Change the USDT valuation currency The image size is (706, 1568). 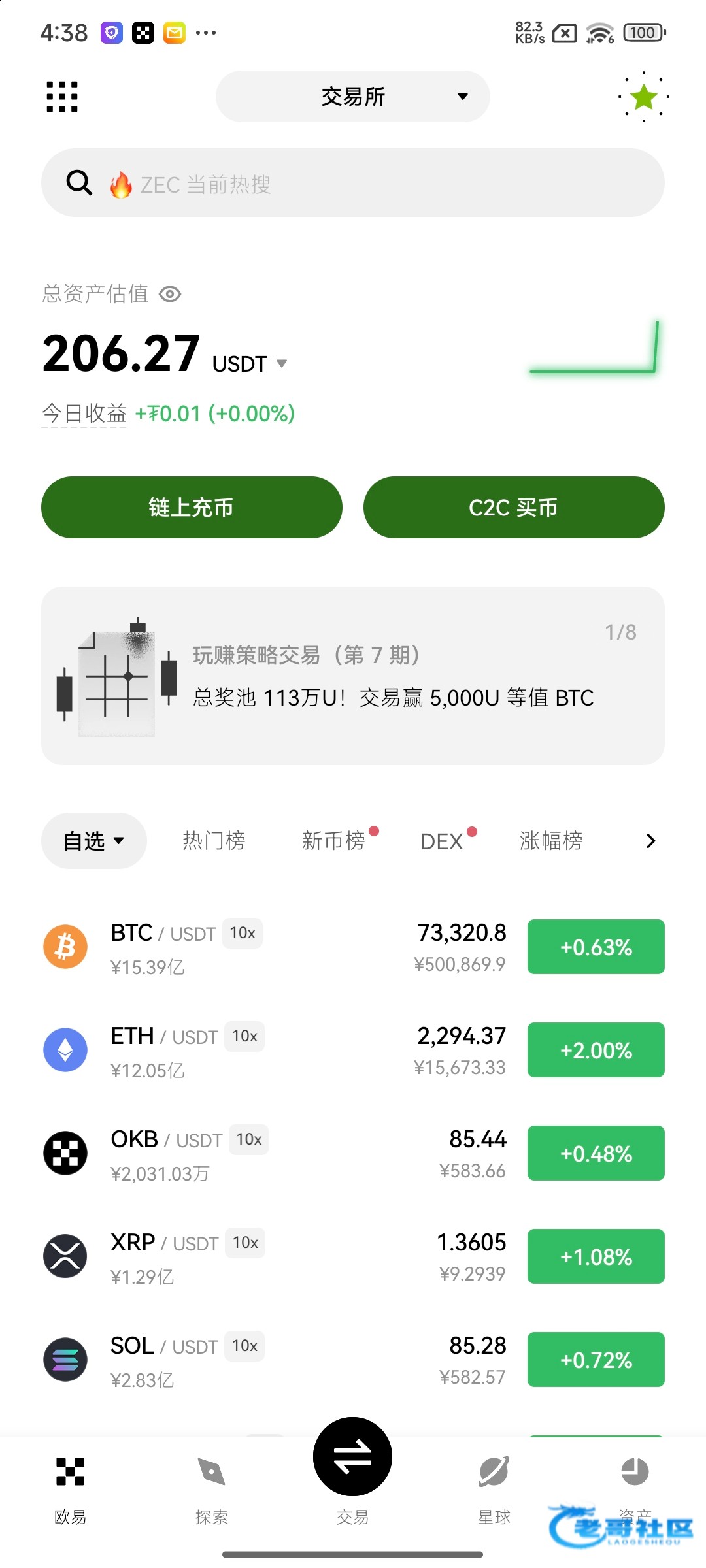pos(250,363)
